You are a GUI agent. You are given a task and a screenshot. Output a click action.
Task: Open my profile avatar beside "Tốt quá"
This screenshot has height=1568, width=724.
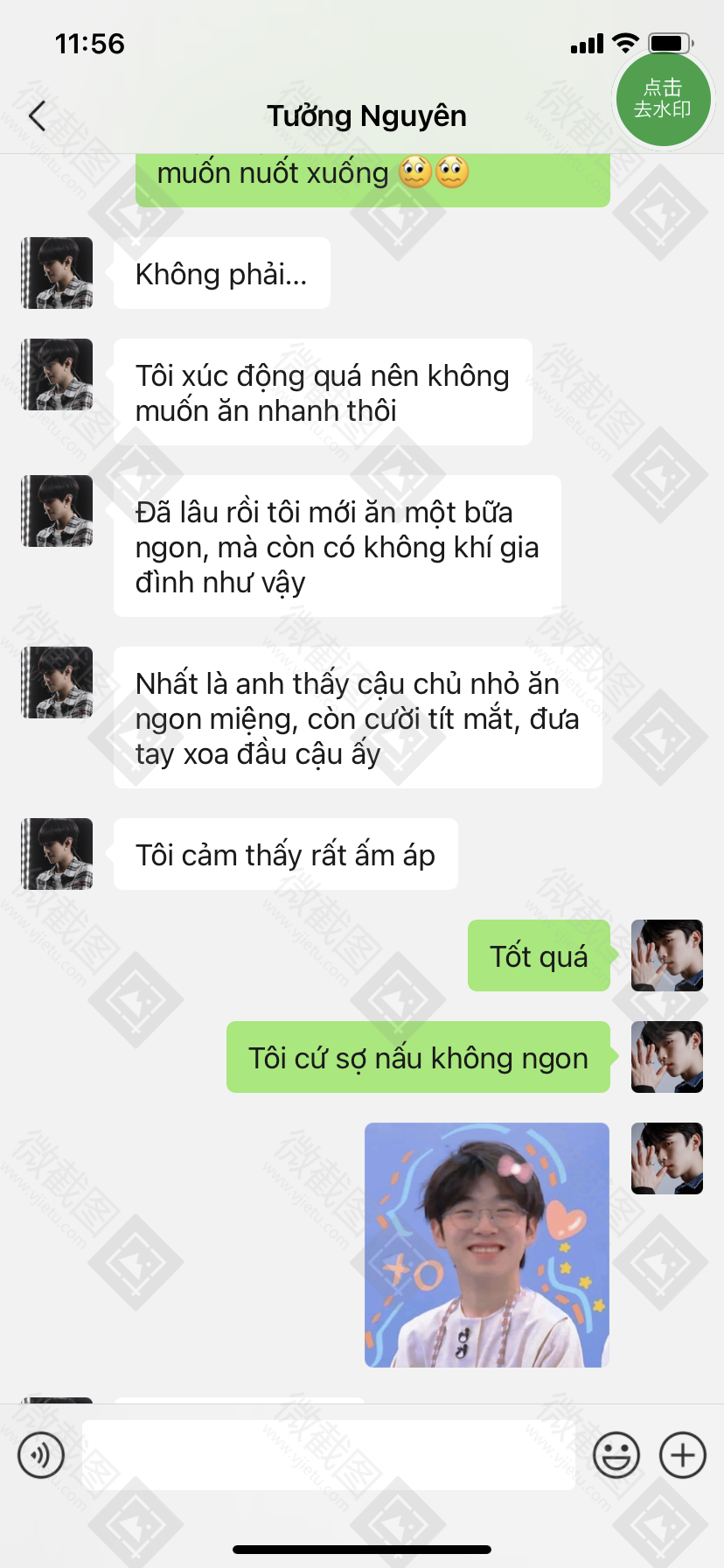coord(666,955)
